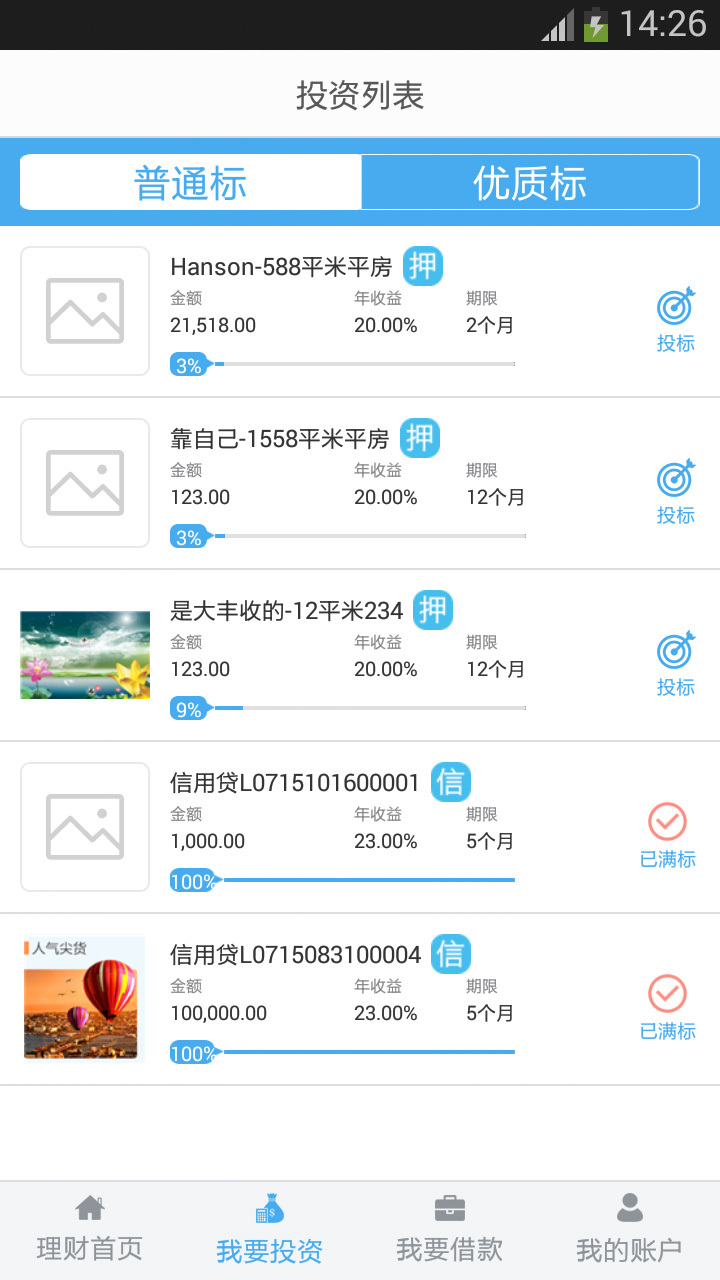Viewport: 720px width, 1280px height.
Task: Switch to 我的账户 tab
Action: (630, 1230)
